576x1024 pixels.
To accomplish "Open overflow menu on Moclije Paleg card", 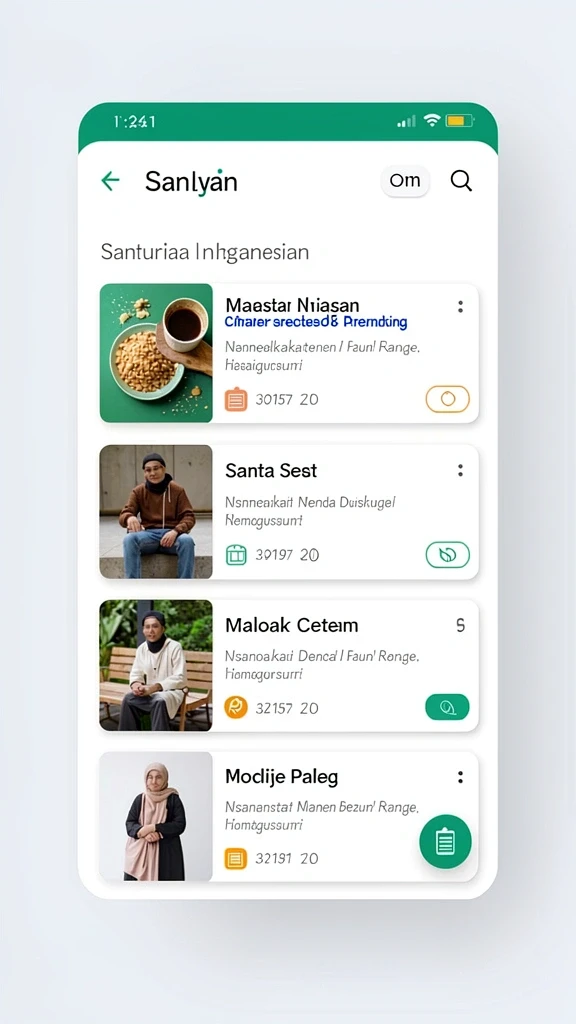I will [460, 777].
